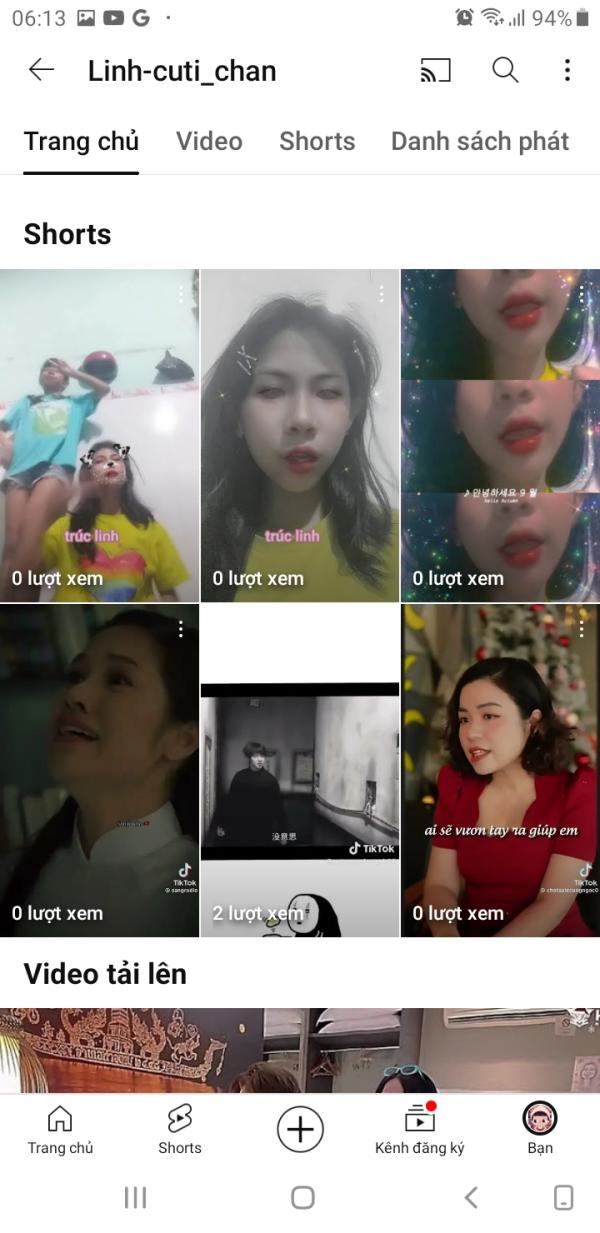This screenshot has width=600, height=1233.
Task: Tap the system home button
Action: pos(302,1197)
